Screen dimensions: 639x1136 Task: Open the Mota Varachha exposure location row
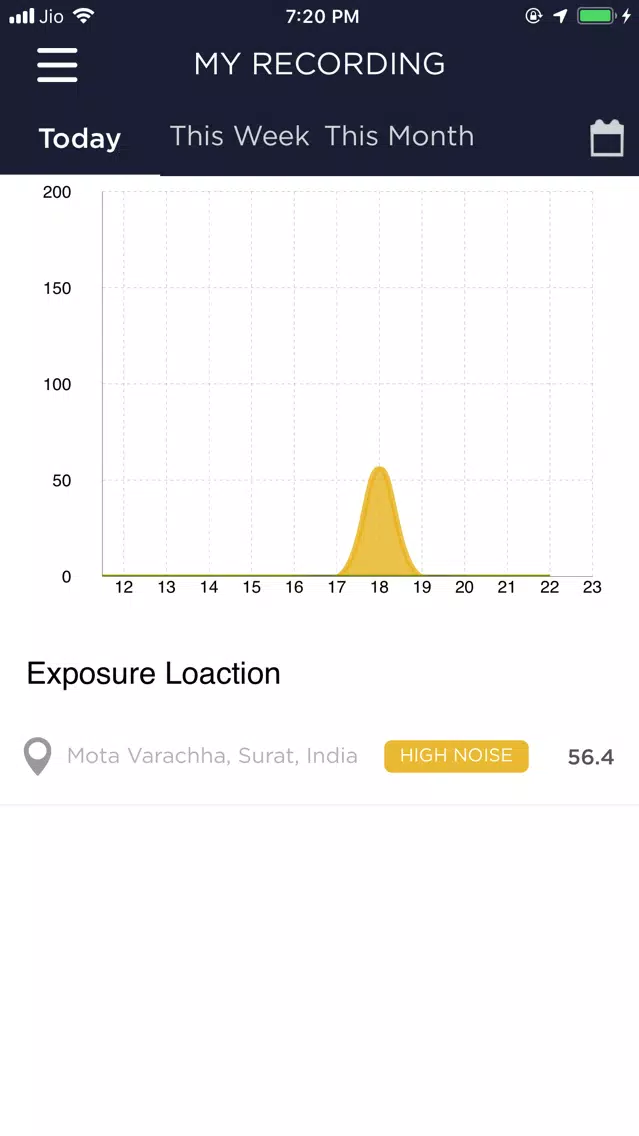(320, 756)
